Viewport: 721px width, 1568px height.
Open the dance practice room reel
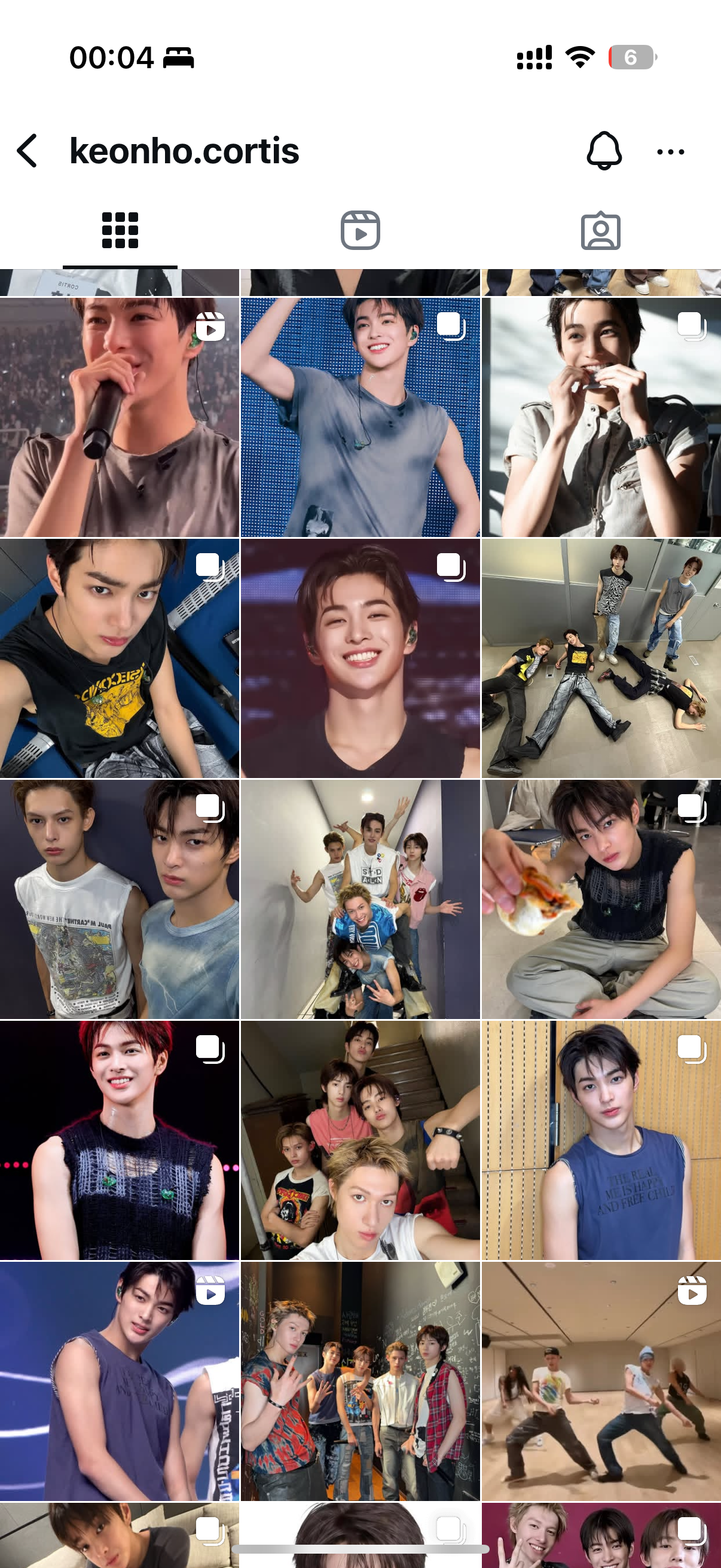(601, 1381)
